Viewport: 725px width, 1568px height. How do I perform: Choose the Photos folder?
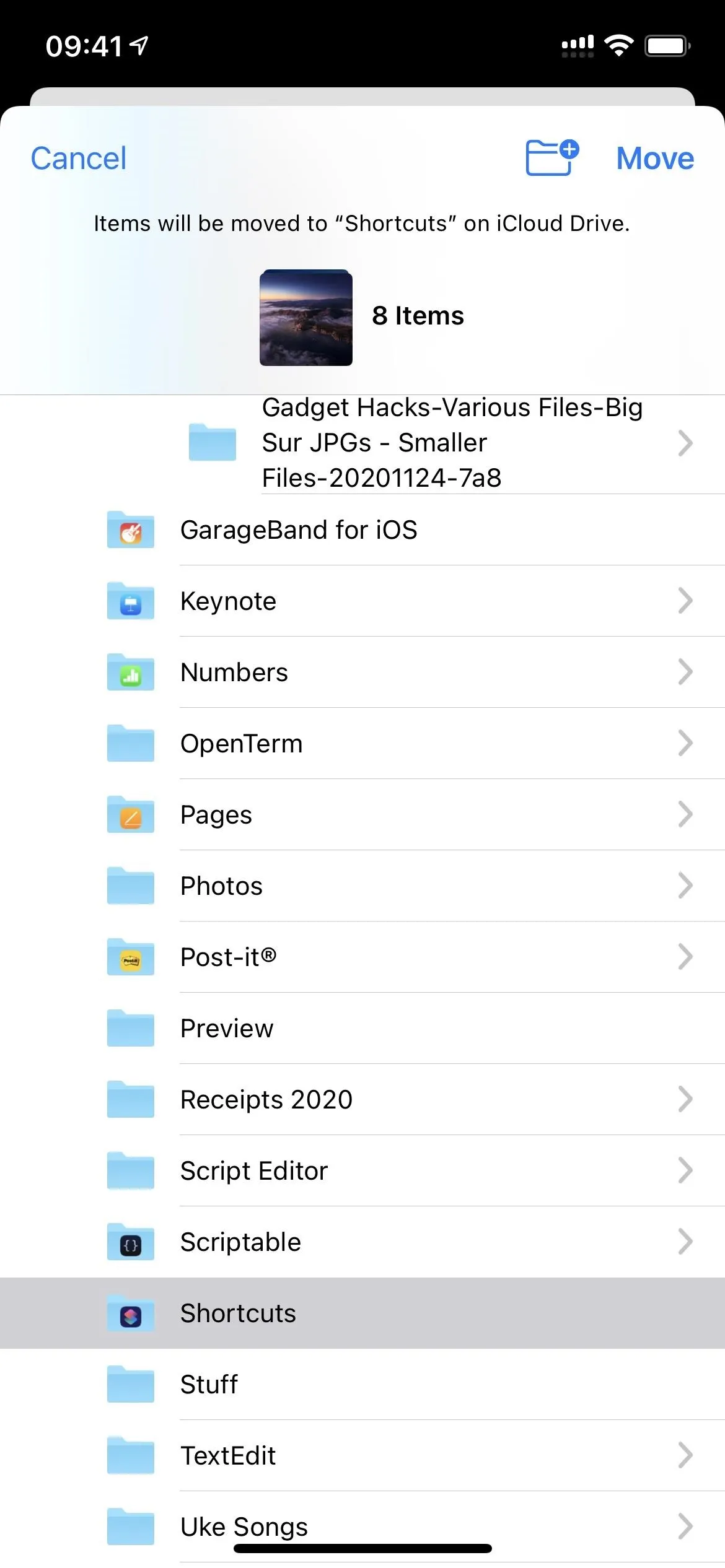pyautogui.click(x=362, y=886)
